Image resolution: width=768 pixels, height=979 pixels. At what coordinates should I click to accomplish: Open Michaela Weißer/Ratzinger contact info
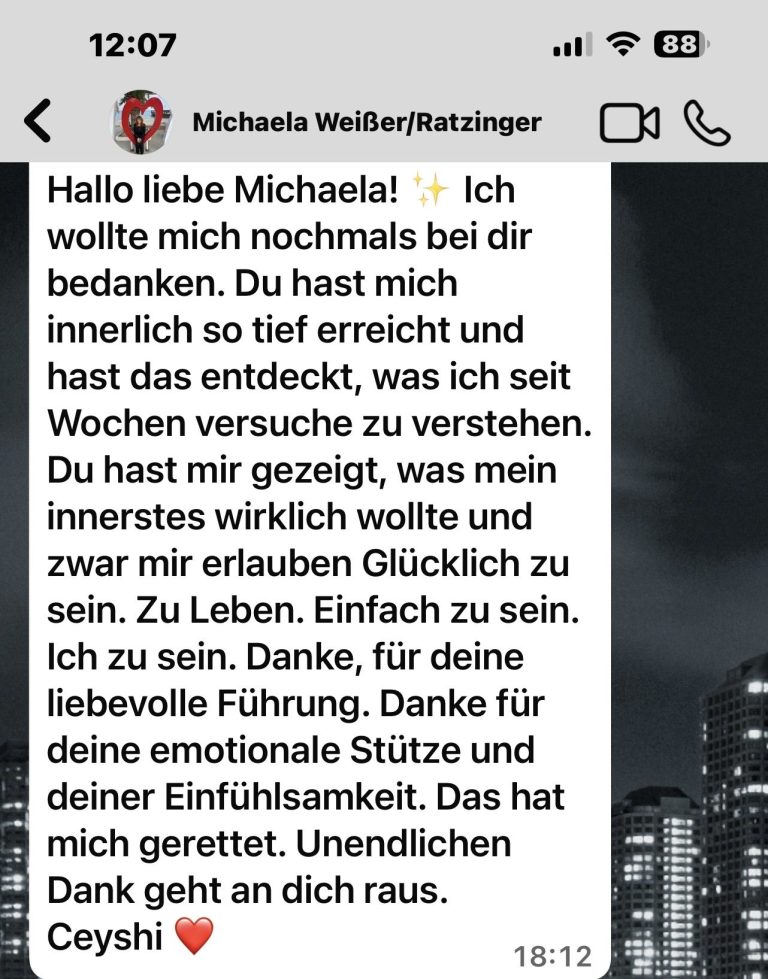coord(366,122)
